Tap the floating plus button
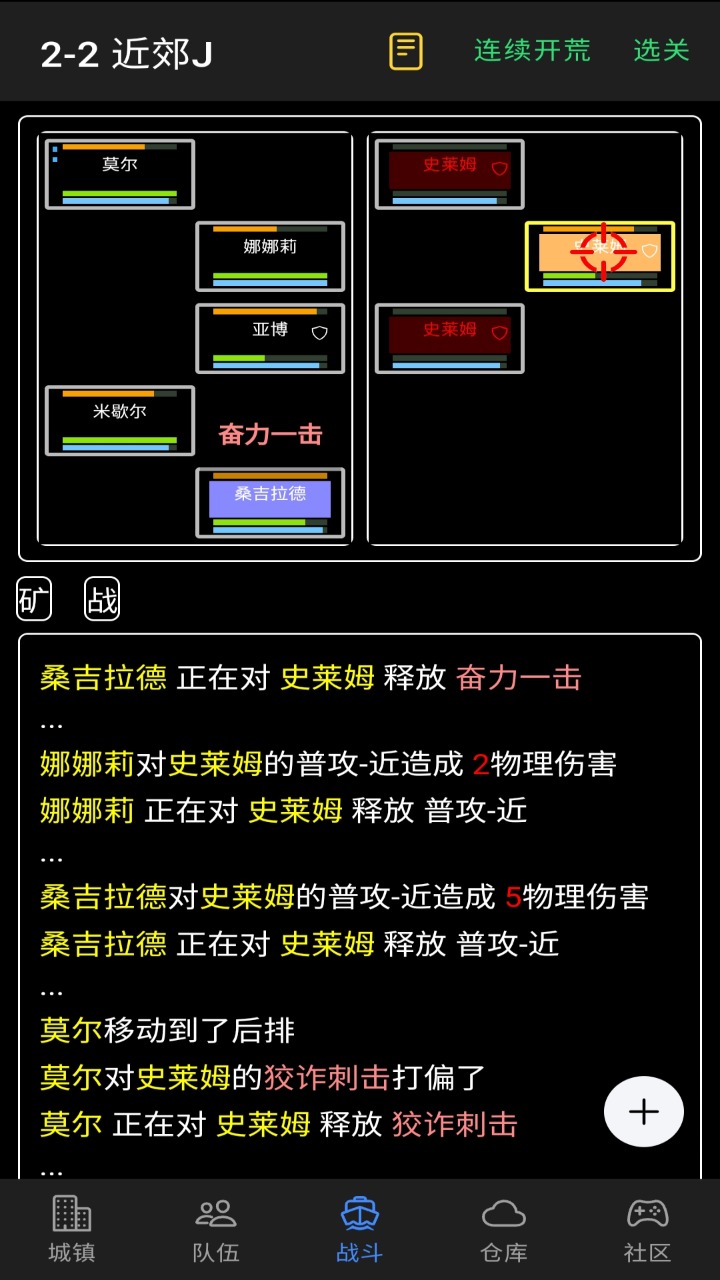 click(643, 1111)
